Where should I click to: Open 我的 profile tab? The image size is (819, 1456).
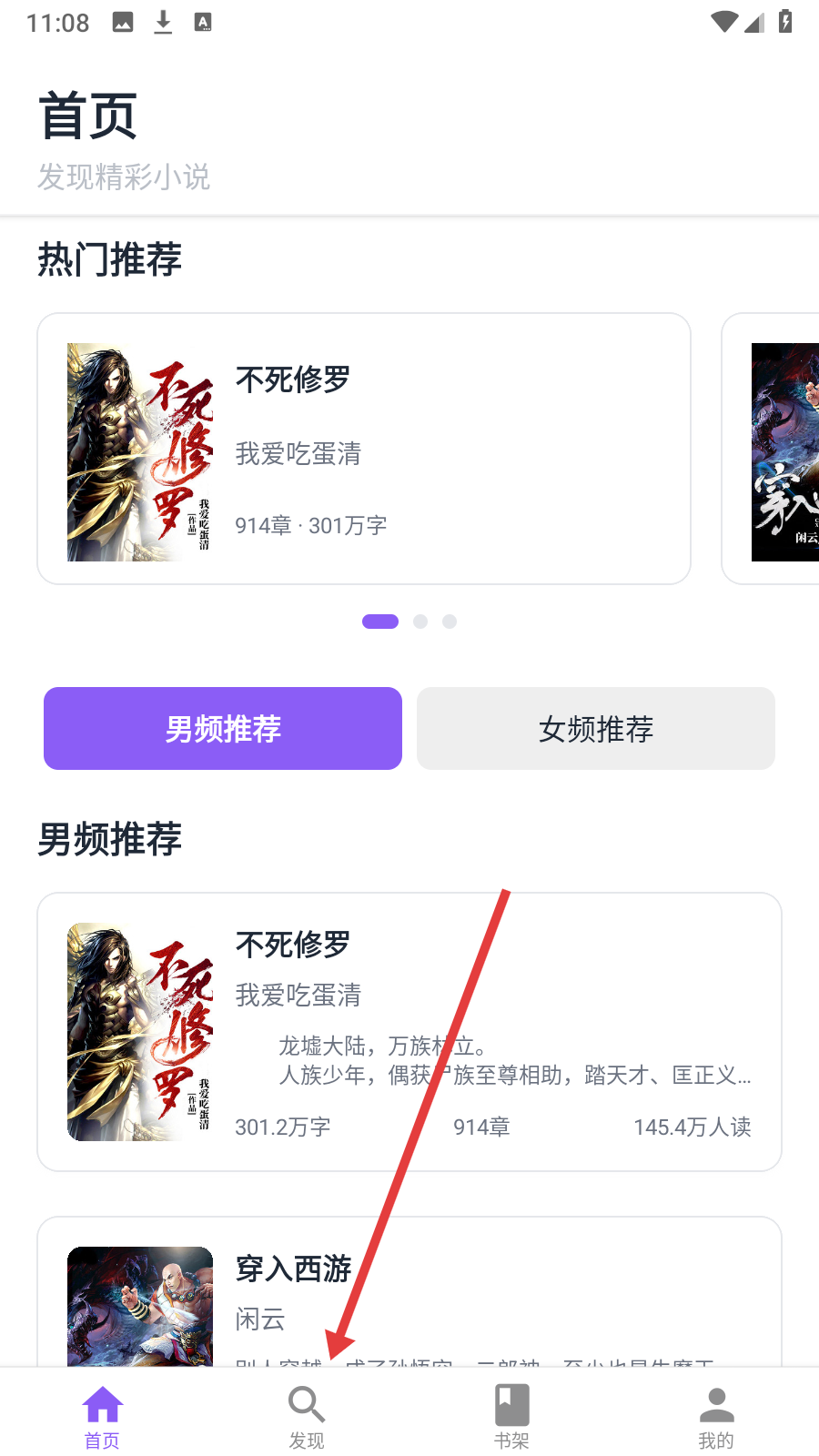pos(716,1417)
